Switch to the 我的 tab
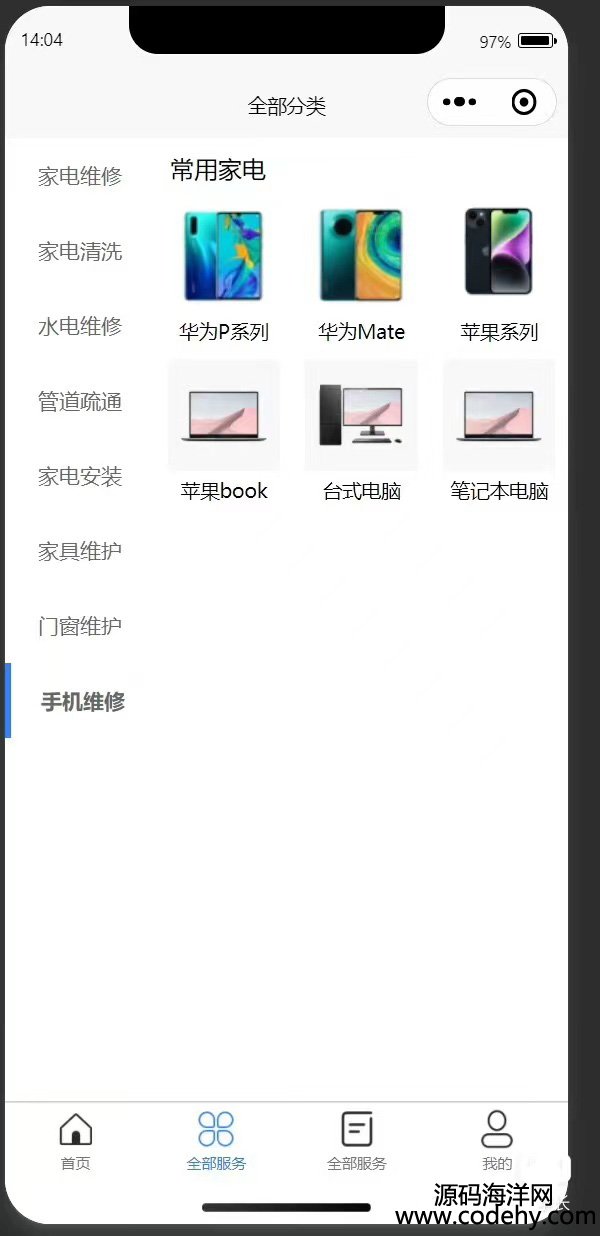The width and height of the screenshot is (600, 1236). pos(497,1140)
